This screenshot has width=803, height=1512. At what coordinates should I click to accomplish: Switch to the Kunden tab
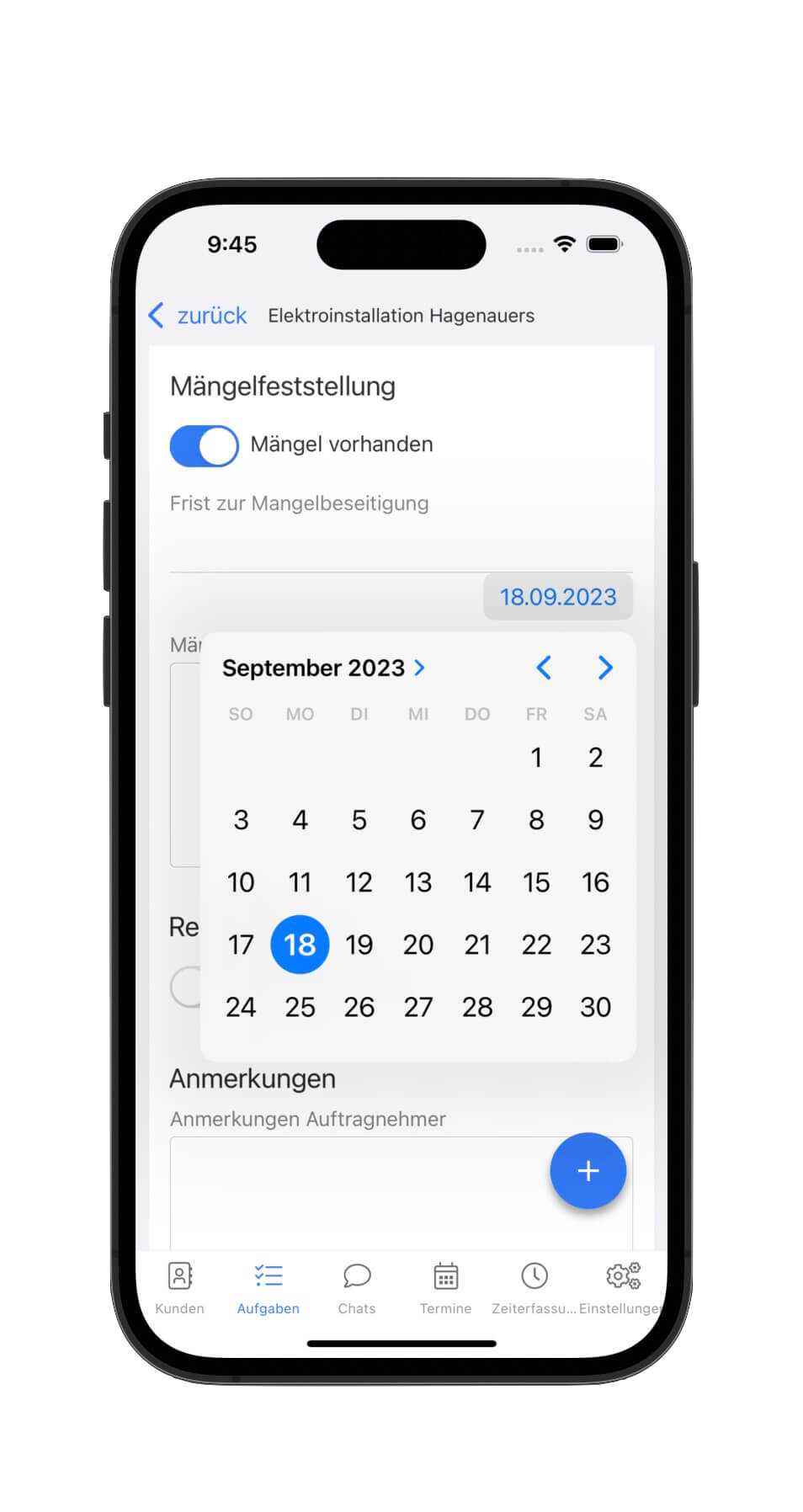[180, 1288]
